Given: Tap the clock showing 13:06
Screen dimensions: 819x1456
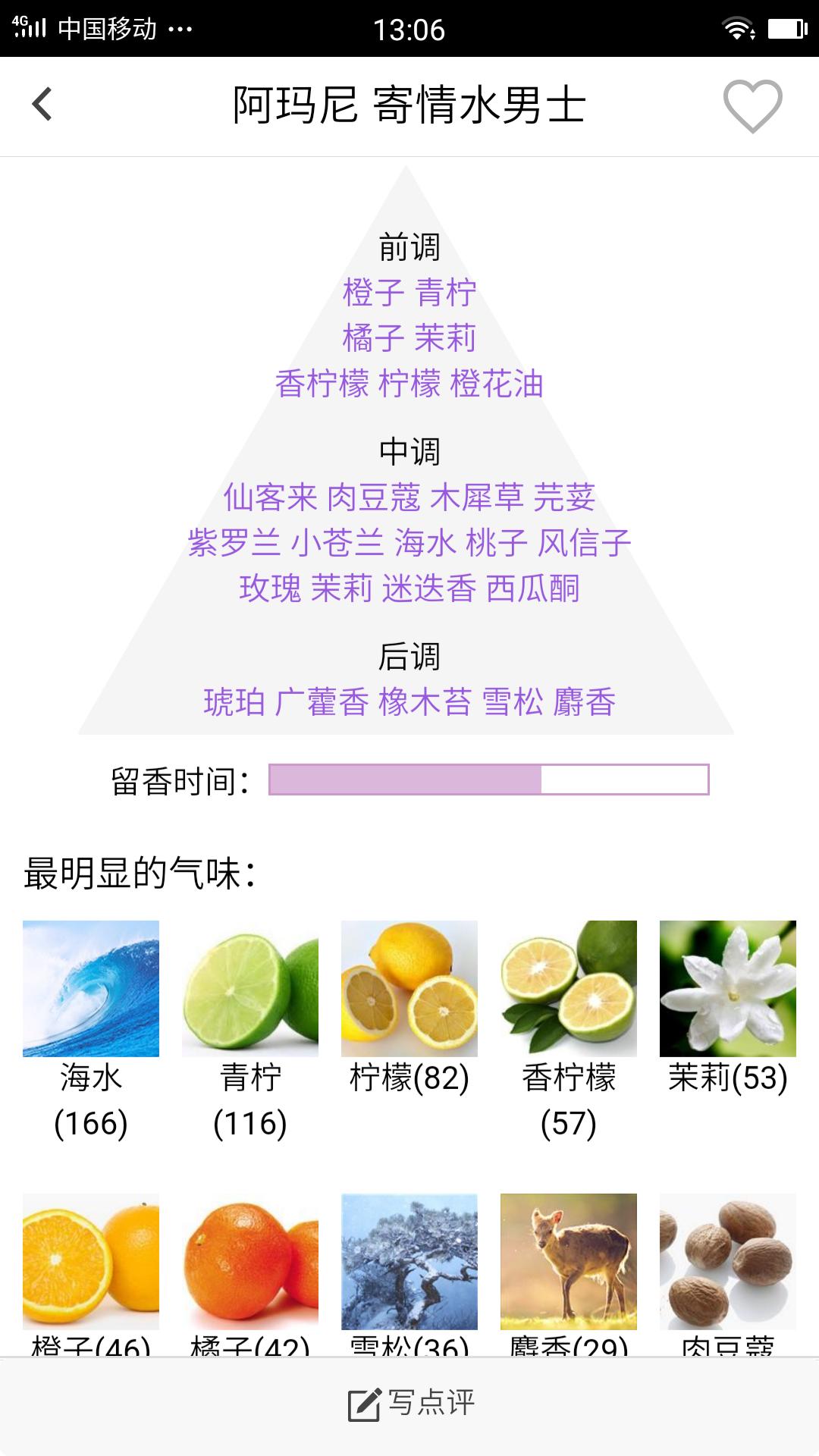Looking at the screenshot, I should 409,27.
